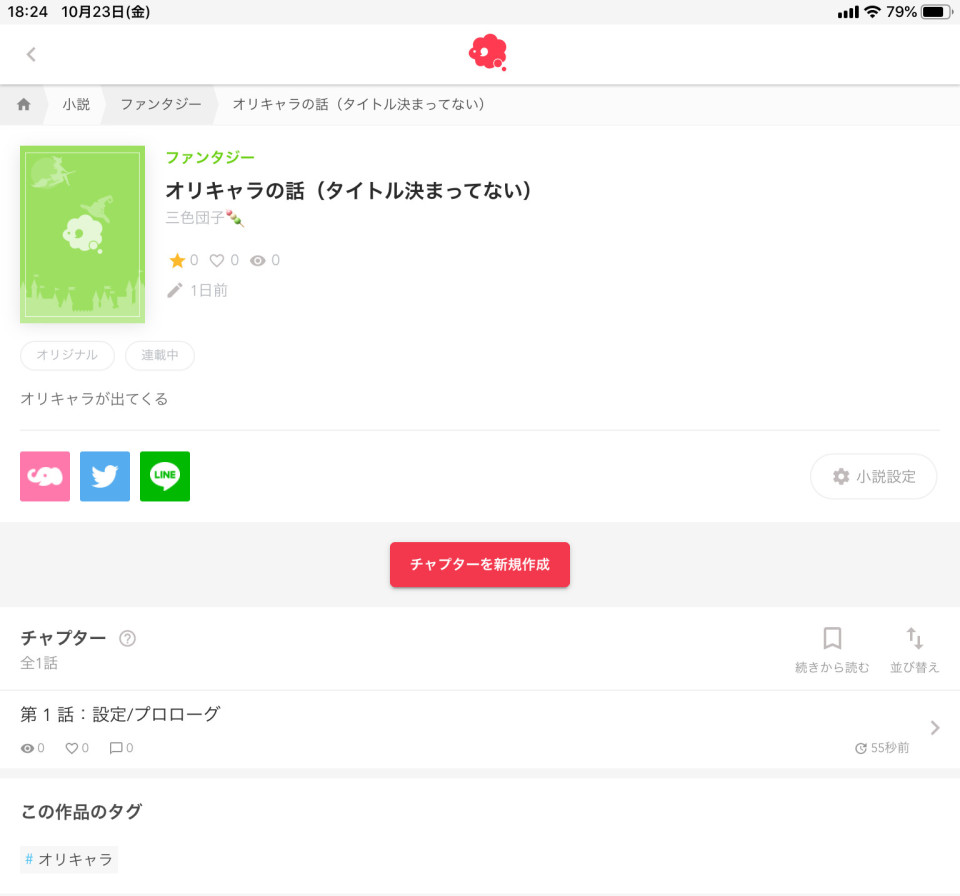Show chapter help via the question mark
Viewport: 960px width, 896px height.
[127, 638]
